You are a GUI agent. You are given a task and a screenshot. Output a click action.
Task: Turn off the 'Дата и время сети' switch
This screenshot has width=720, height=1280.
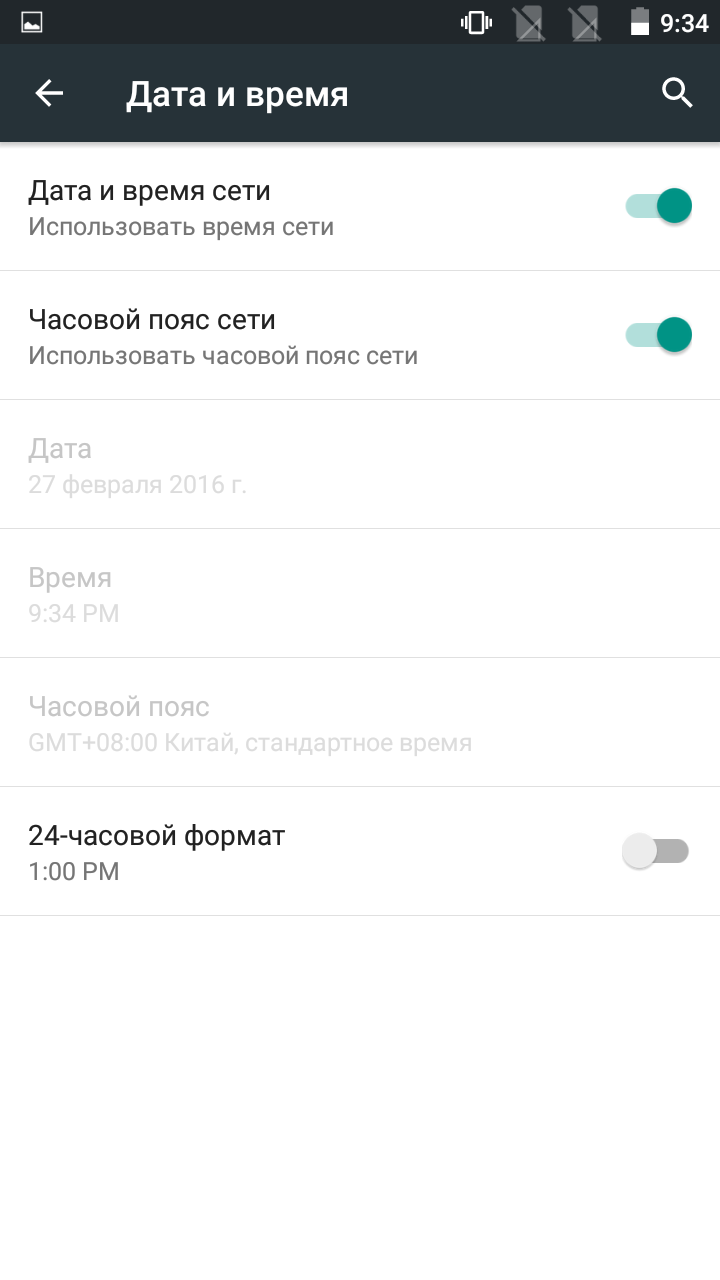[x=658, y=206]
